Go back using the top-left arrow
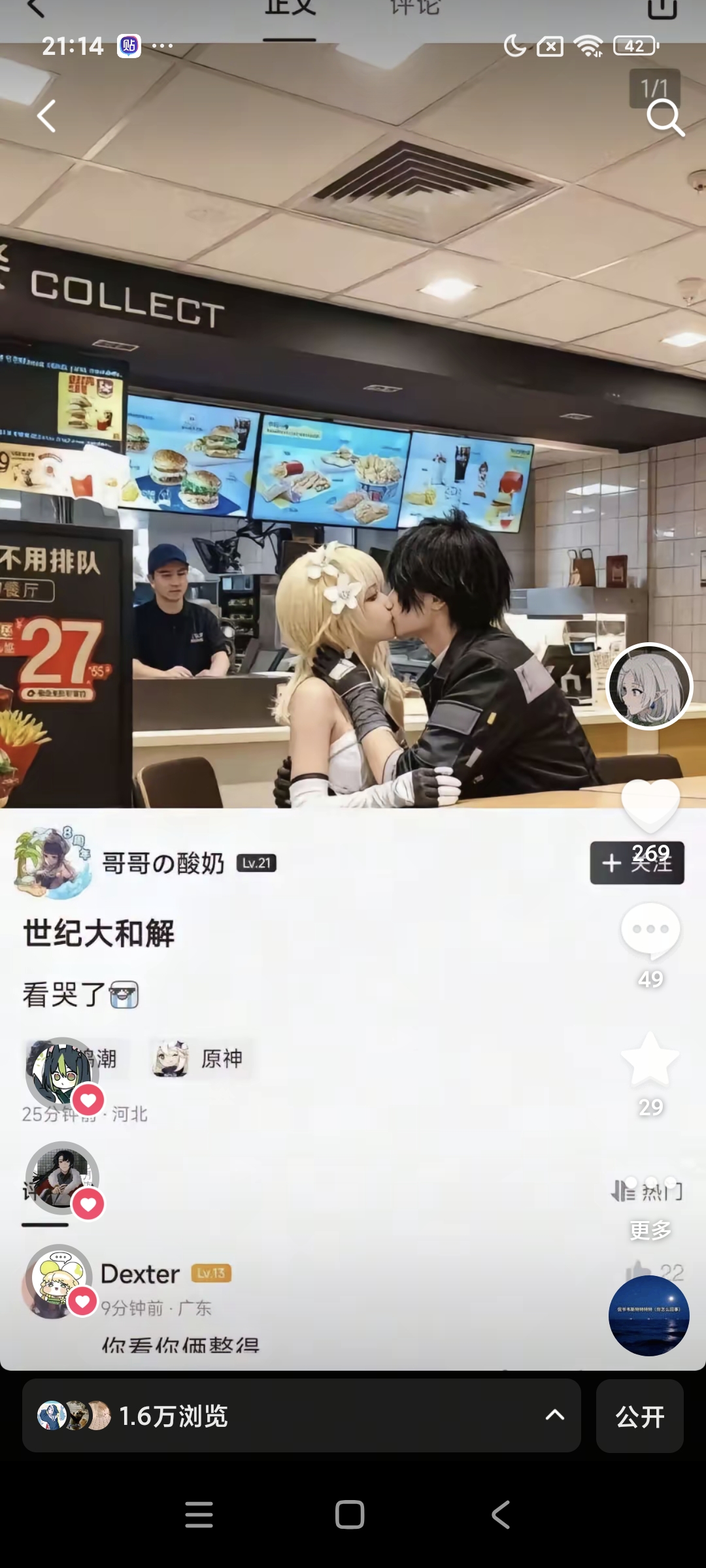This screenshot has height=1568, width=706. pos(46,117)
